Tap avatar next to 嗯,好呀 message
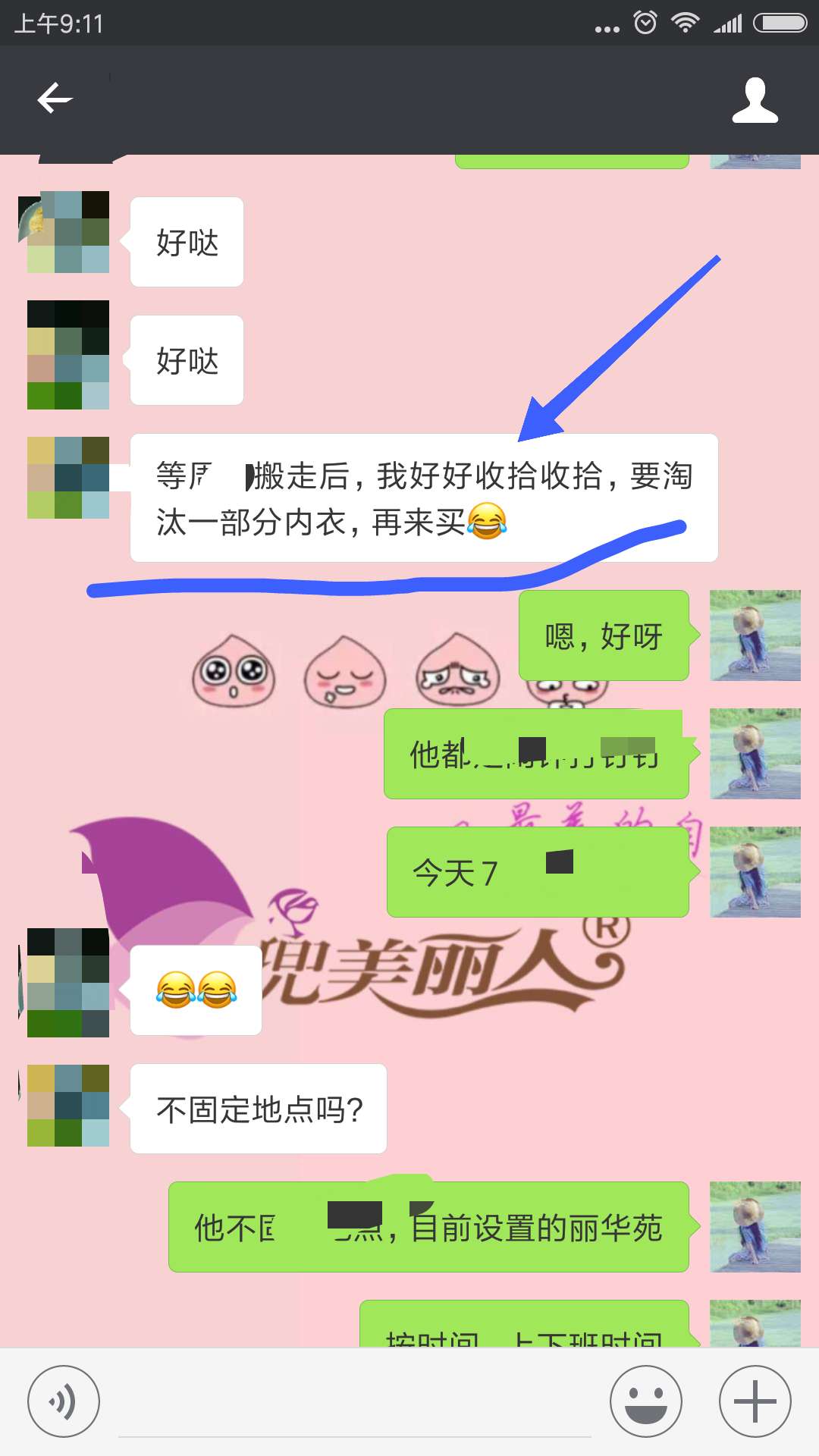819x1456 pixels. coord(755,635)
